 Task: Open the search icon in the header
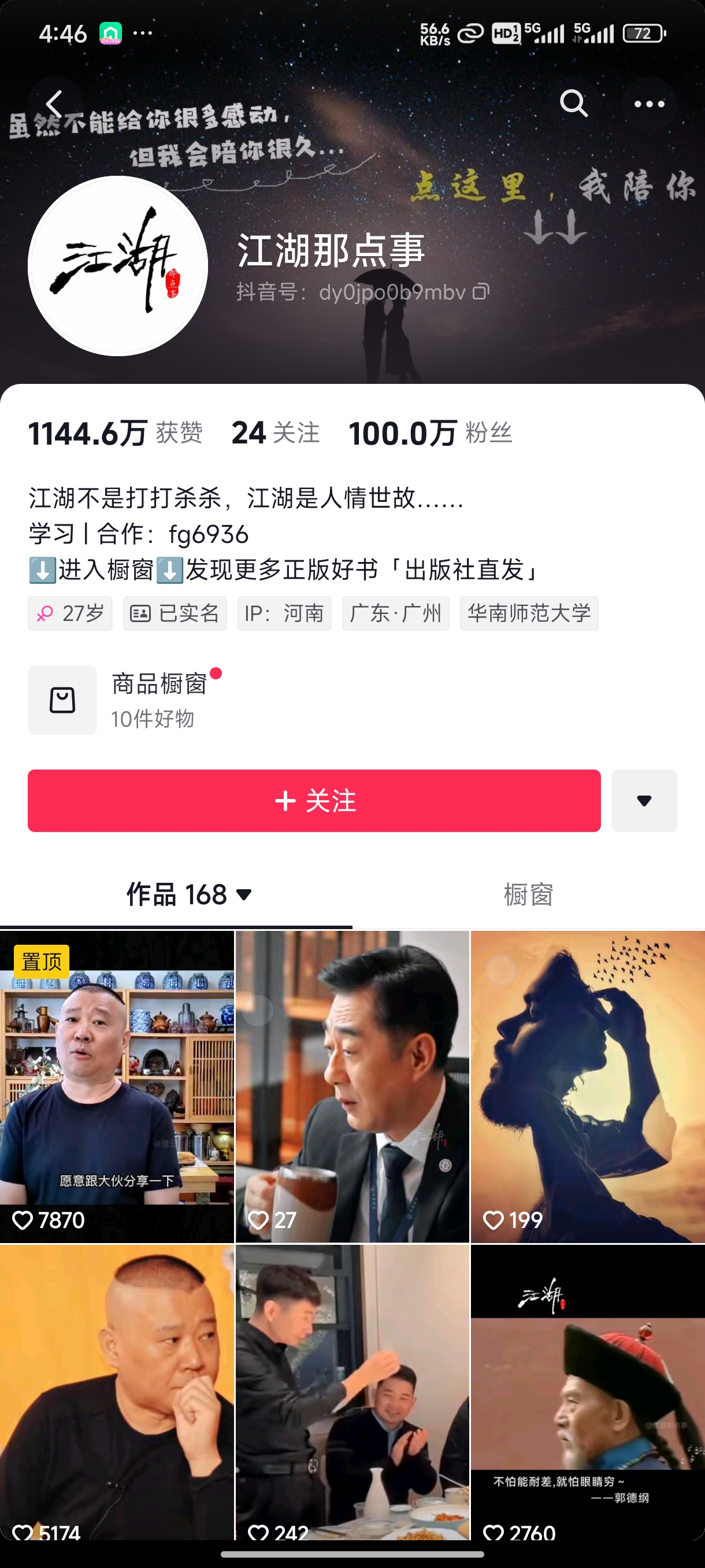pos(573,103)
